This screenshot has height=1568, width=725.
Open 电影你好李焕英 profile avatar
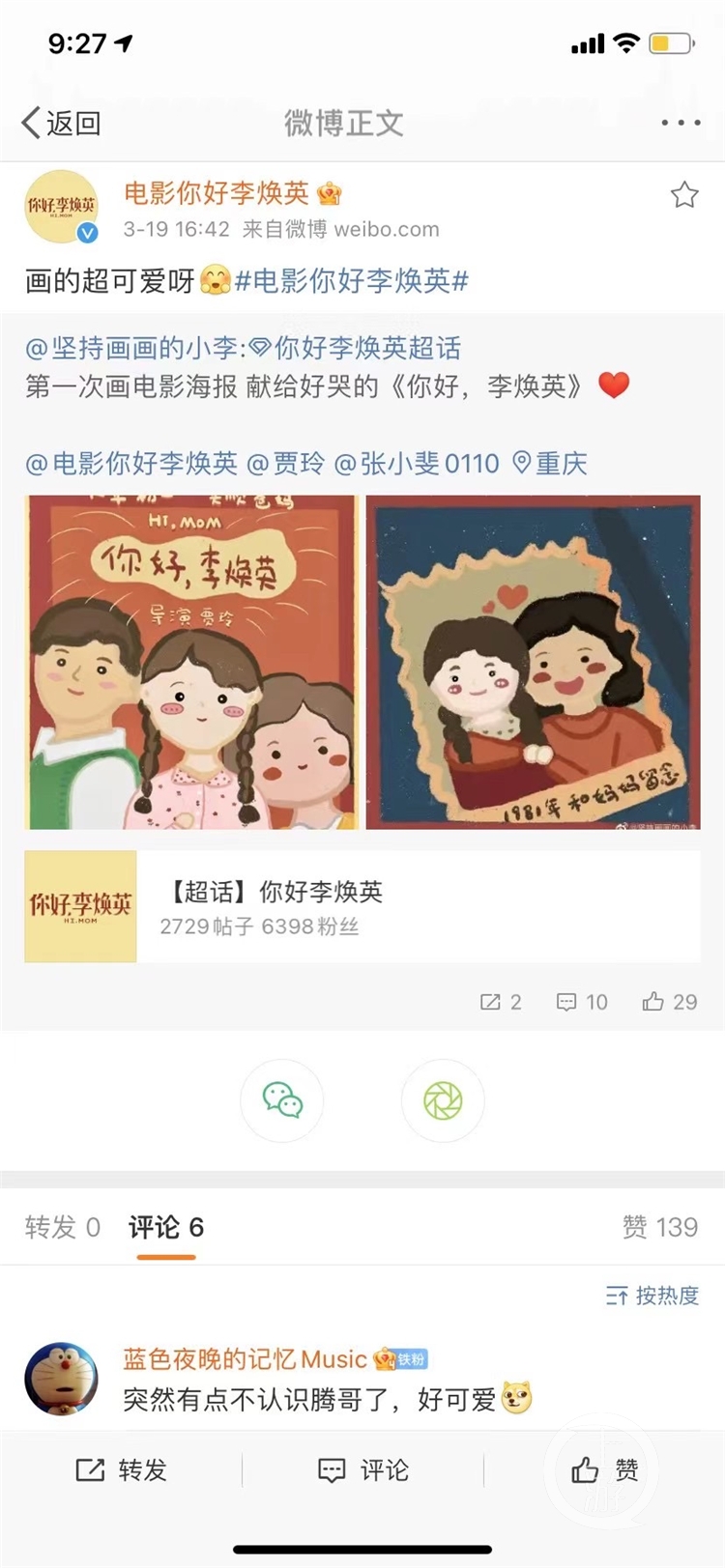coord(61,207)
